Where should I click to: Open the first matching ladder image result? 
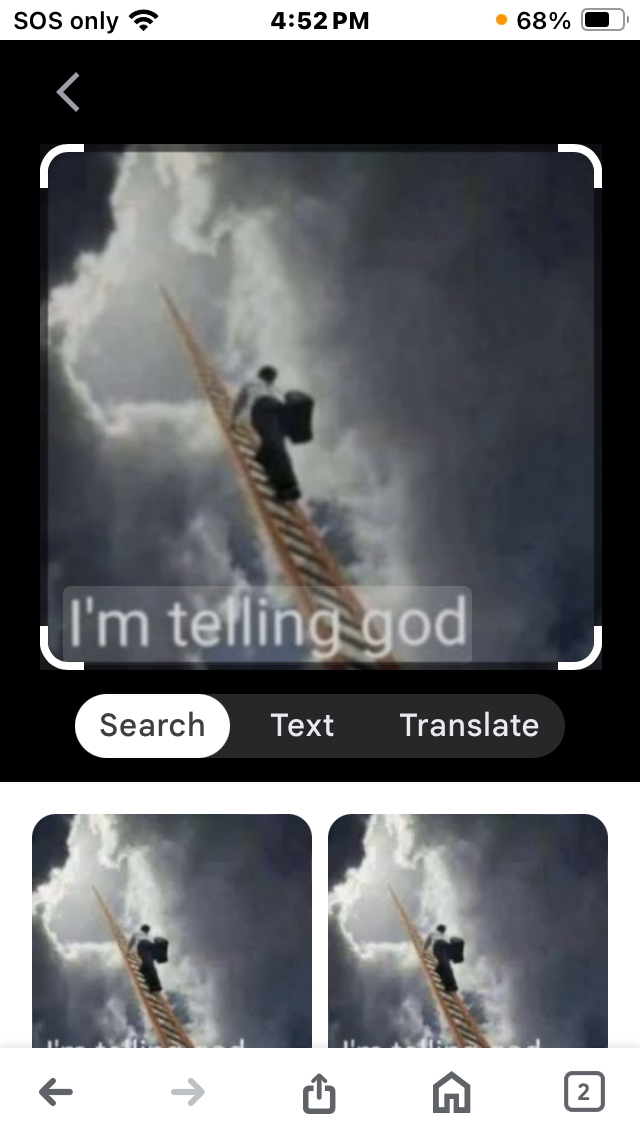click(172, 930)
